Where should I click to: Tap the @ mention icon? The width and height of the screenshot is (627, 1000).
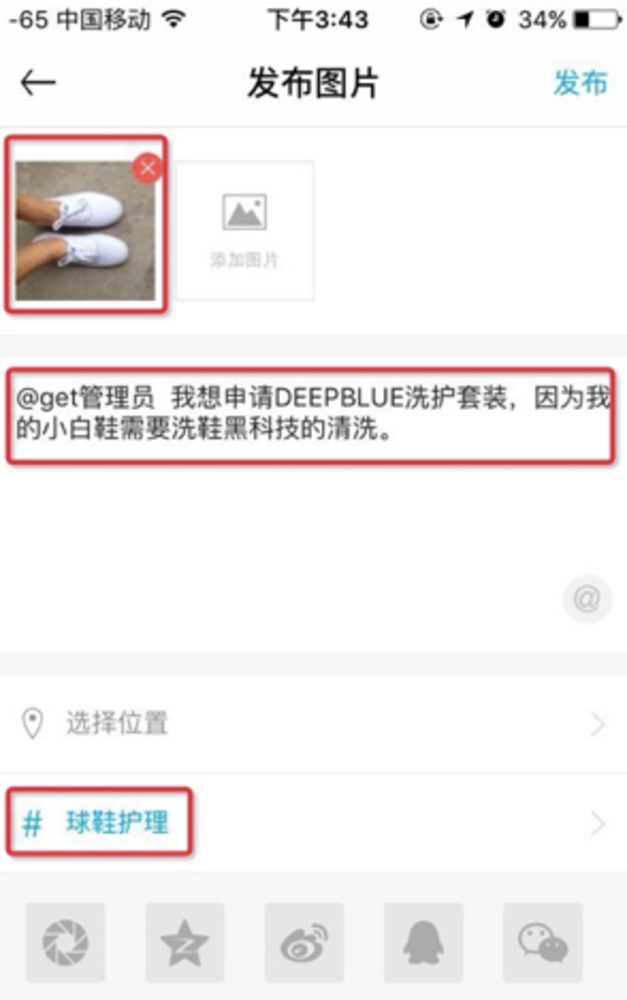[587, 599]
